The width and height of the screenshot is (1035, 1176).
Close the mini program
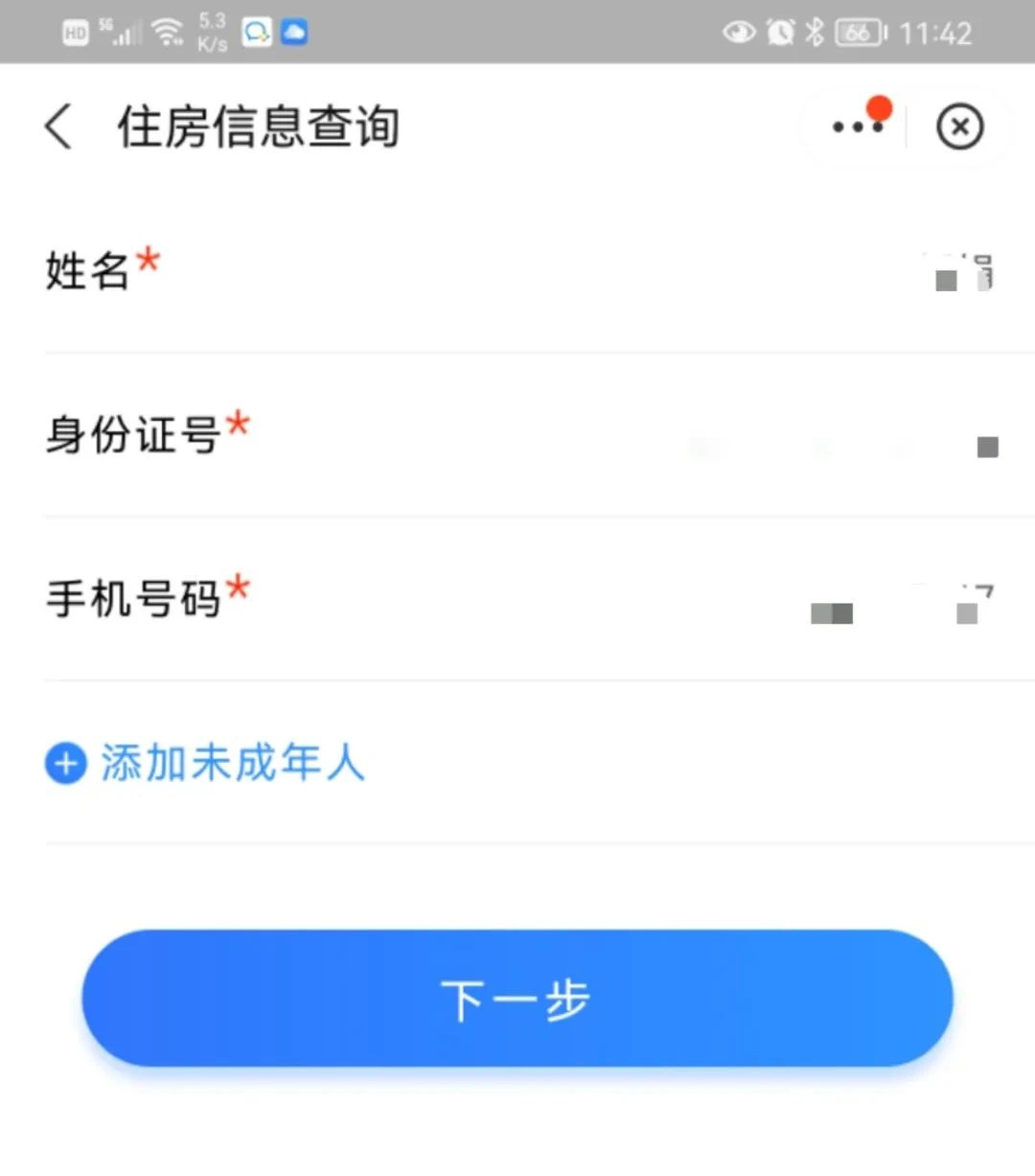pyautogui.click(x=959, y=127)
